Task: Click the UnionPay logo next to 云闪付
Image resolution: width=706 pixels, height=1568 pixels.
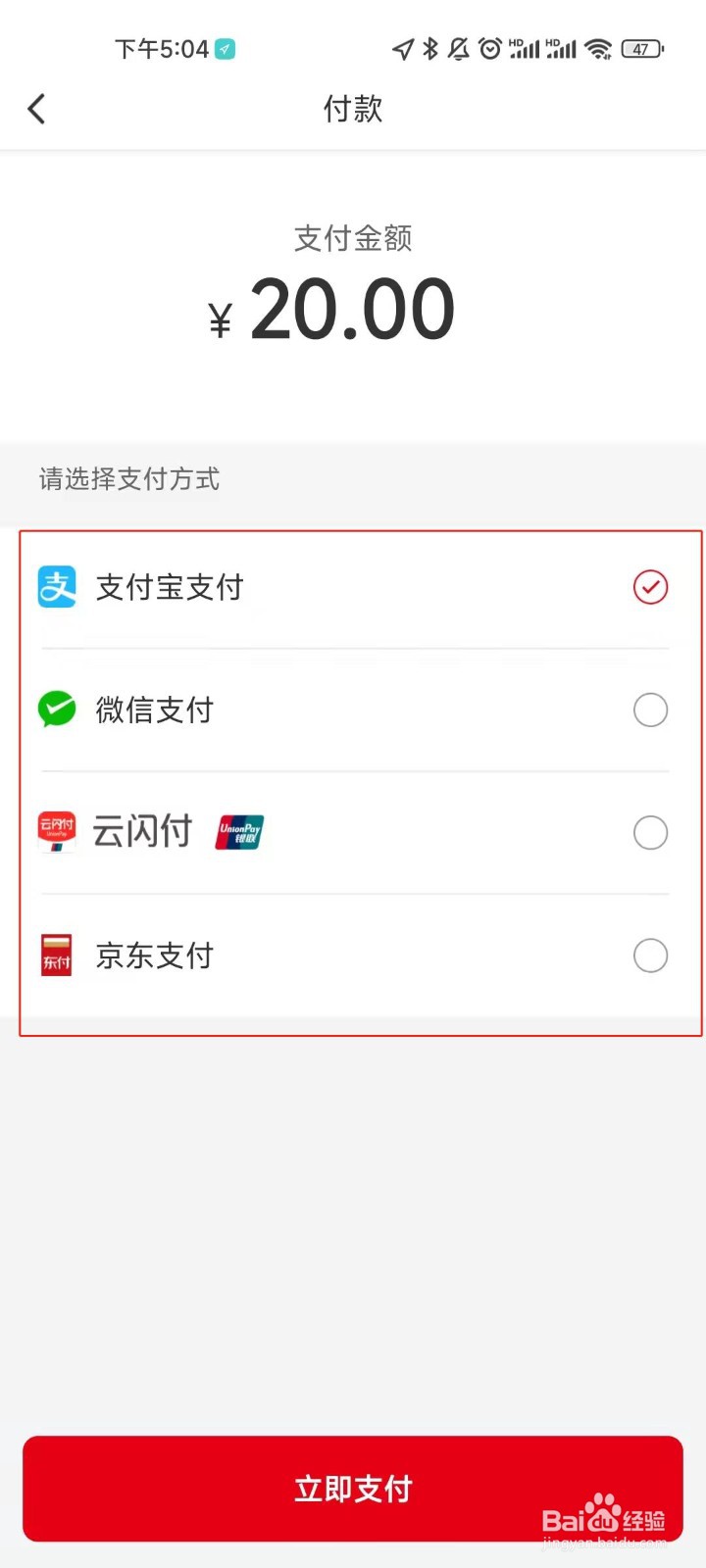Action: pos(238,832)
